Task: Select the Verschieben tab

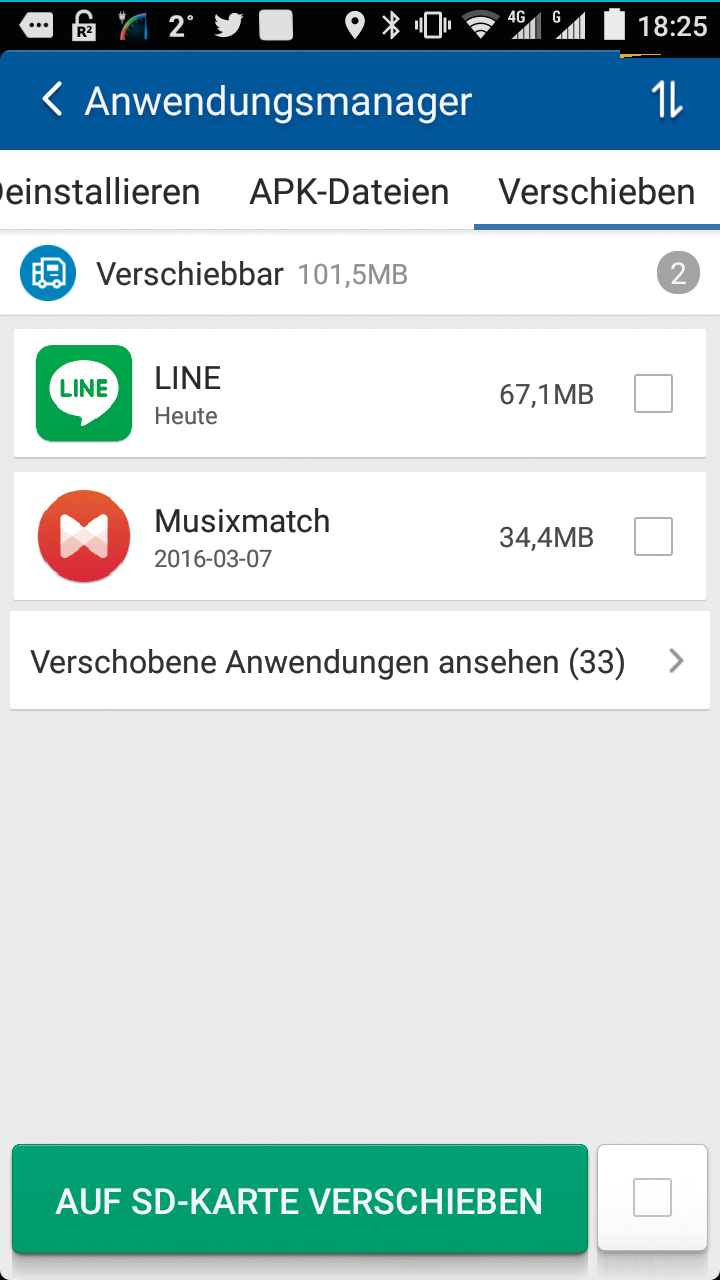Action: [596, 191]
